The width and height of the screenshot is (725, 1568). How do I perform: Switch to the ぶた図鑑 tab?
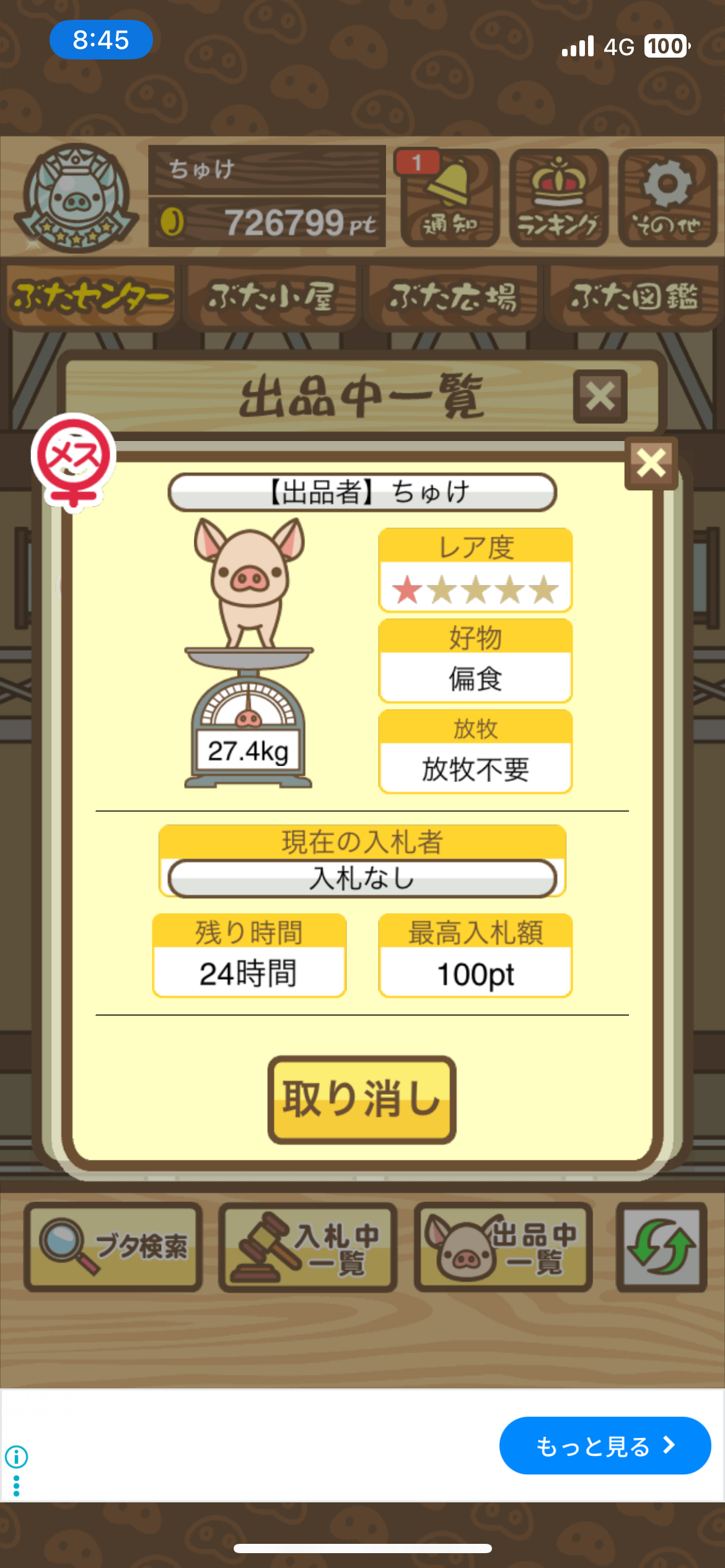click(633, 297)
